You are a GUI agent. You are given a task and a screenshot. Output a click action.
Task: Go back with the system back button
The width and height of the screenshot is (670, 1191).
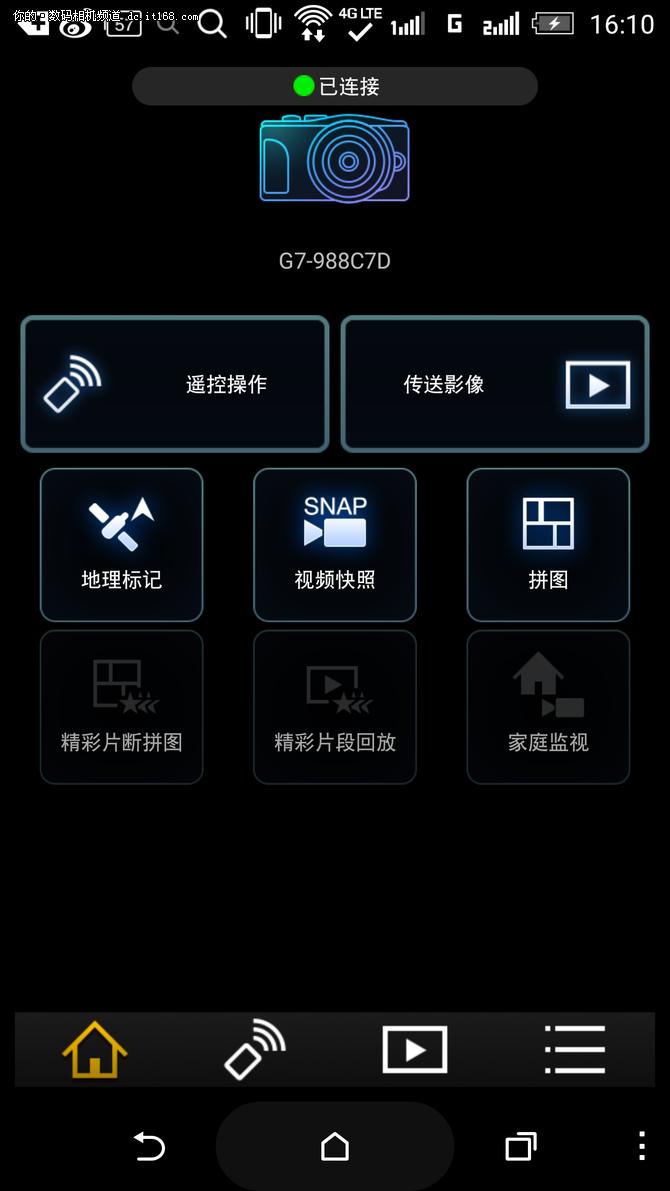pyautogui.click(x=149, y=1145)
